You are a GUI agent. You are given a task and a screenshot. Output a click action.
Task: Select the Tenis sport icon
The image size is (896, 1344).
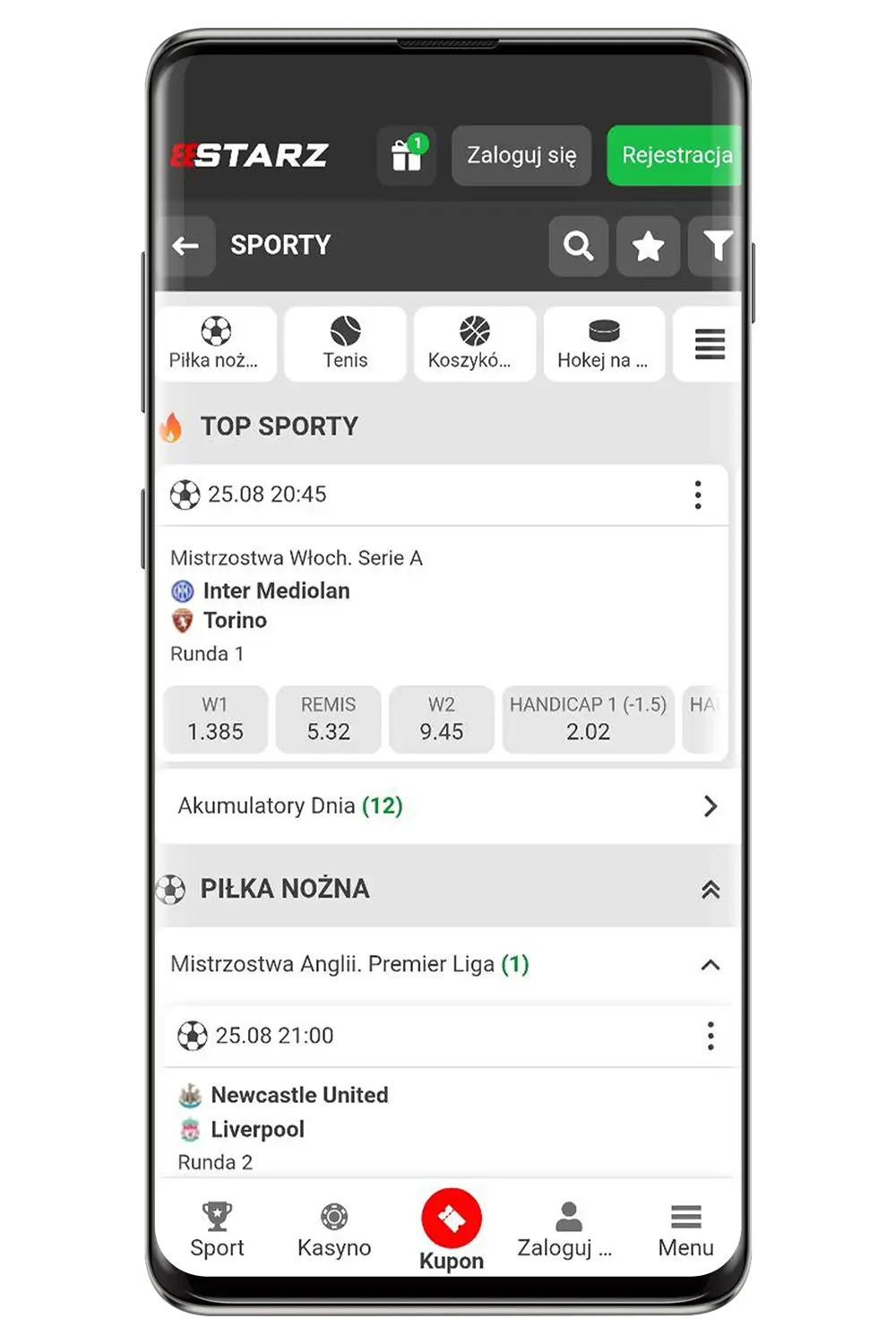pyautogui.click(x=344, y=344)
